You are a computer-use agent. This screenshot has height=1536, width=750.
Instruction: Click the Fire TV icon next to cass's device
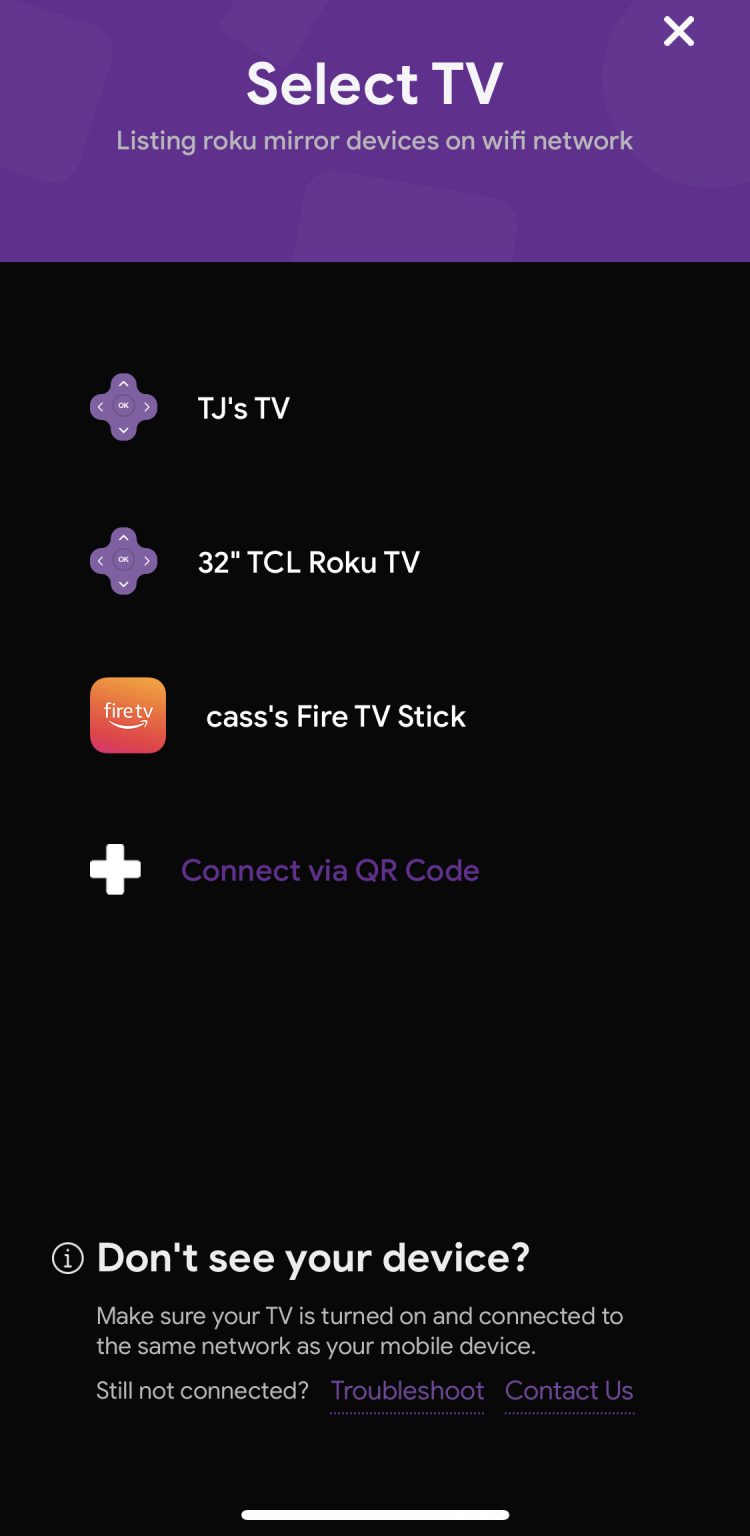pos(128,715)
